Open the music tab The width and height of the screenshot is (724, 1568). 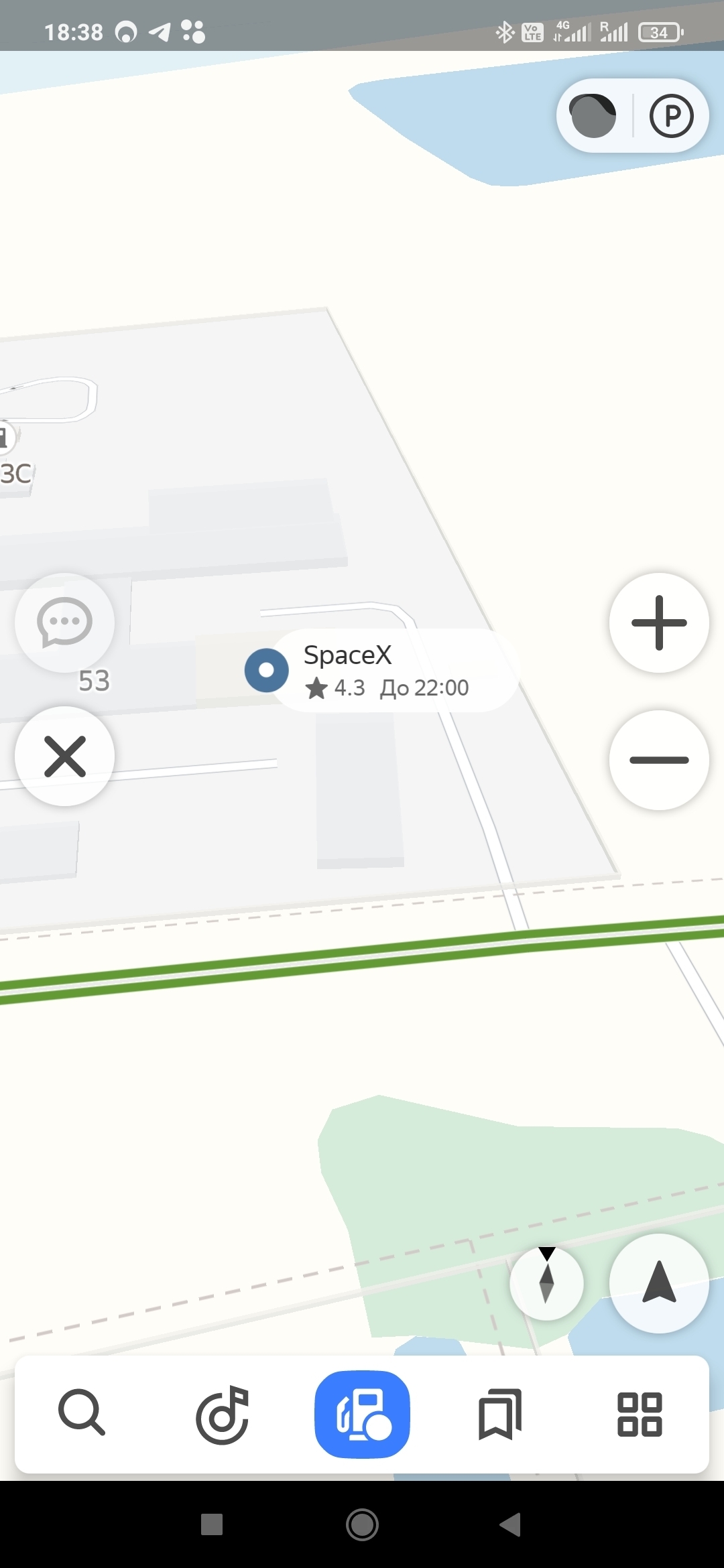pos(223,1414)
